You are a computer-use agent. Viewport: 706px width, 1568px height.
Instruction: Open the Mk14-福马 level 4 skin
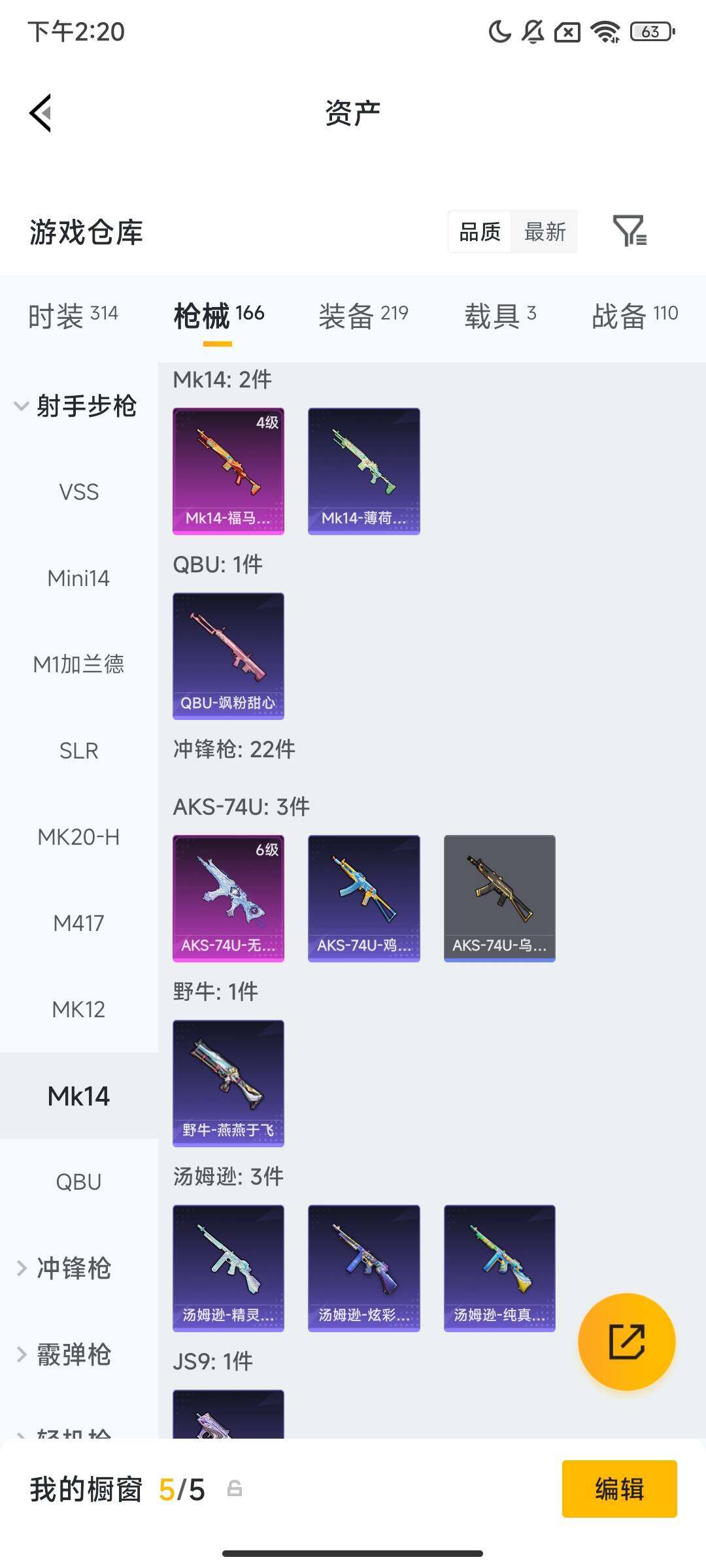tap(228, 470)
